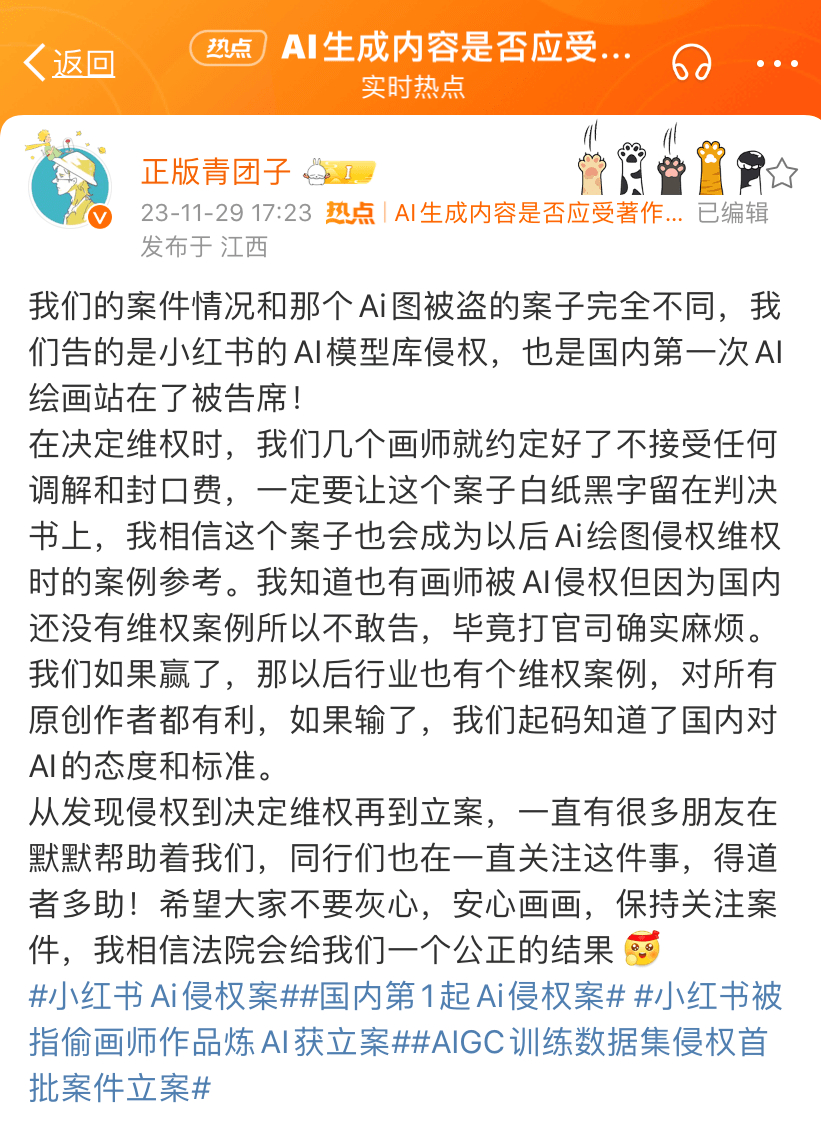Open hashtag #国内第1起Ai侵权案#
This screenshot has width=821, height=1136.
pyautogui.click(x=462, y=995)
